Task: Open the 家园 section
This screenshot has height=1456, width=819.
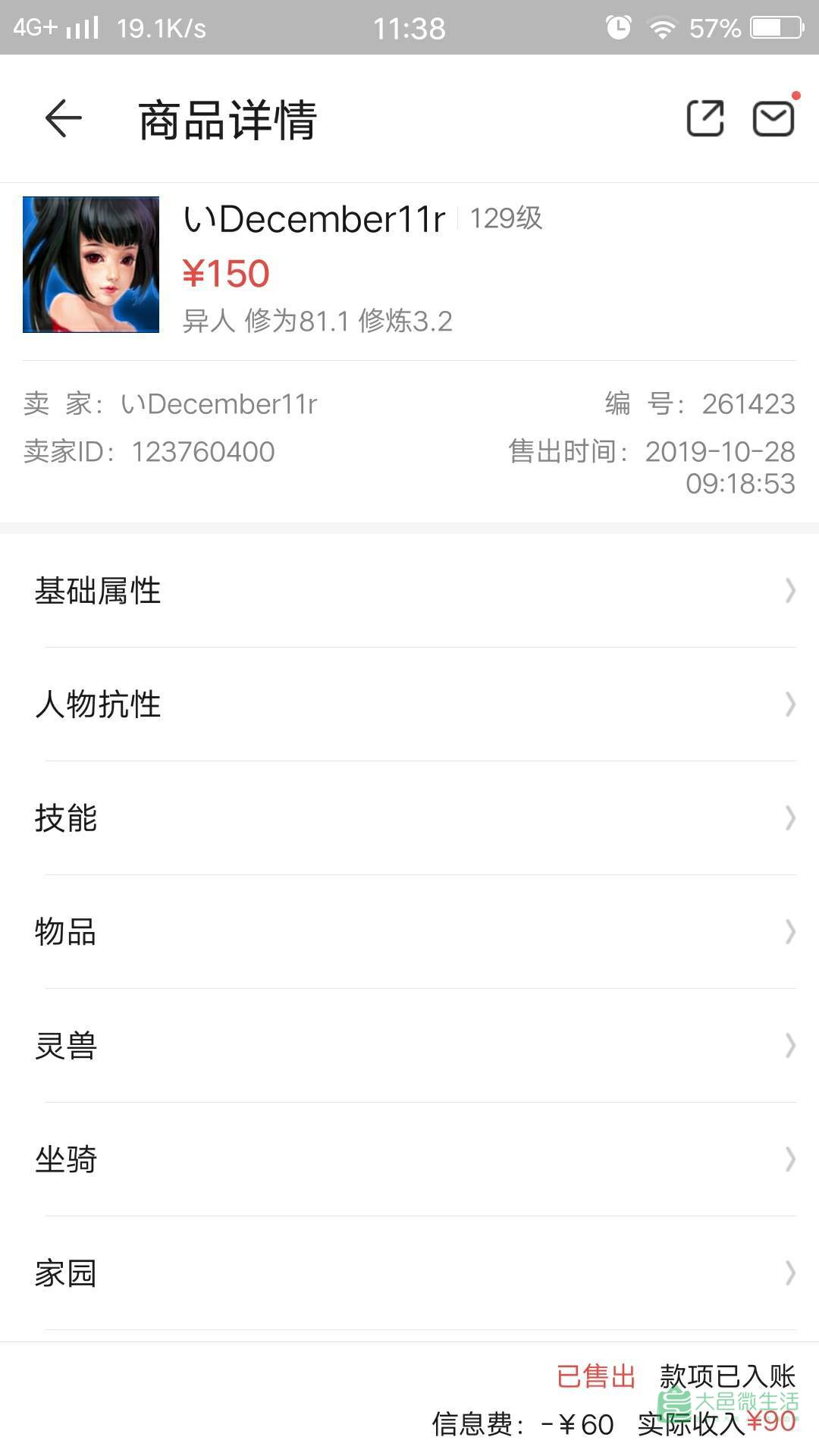Action: point(409,1273)
